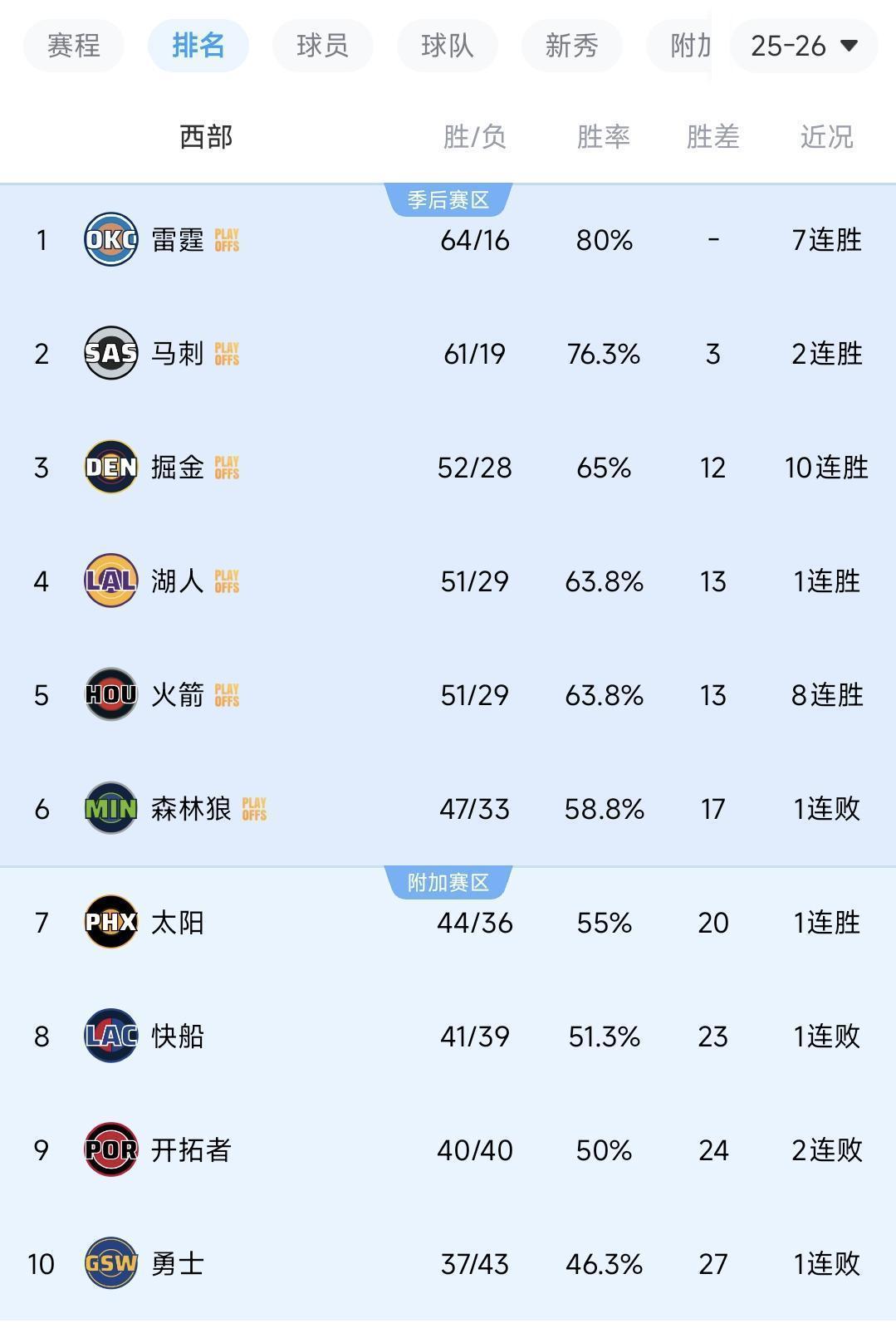The height and width of the screenshot is (1328, 896).
Task: Switch to the 赛程 tab
Action: [73, 46]
